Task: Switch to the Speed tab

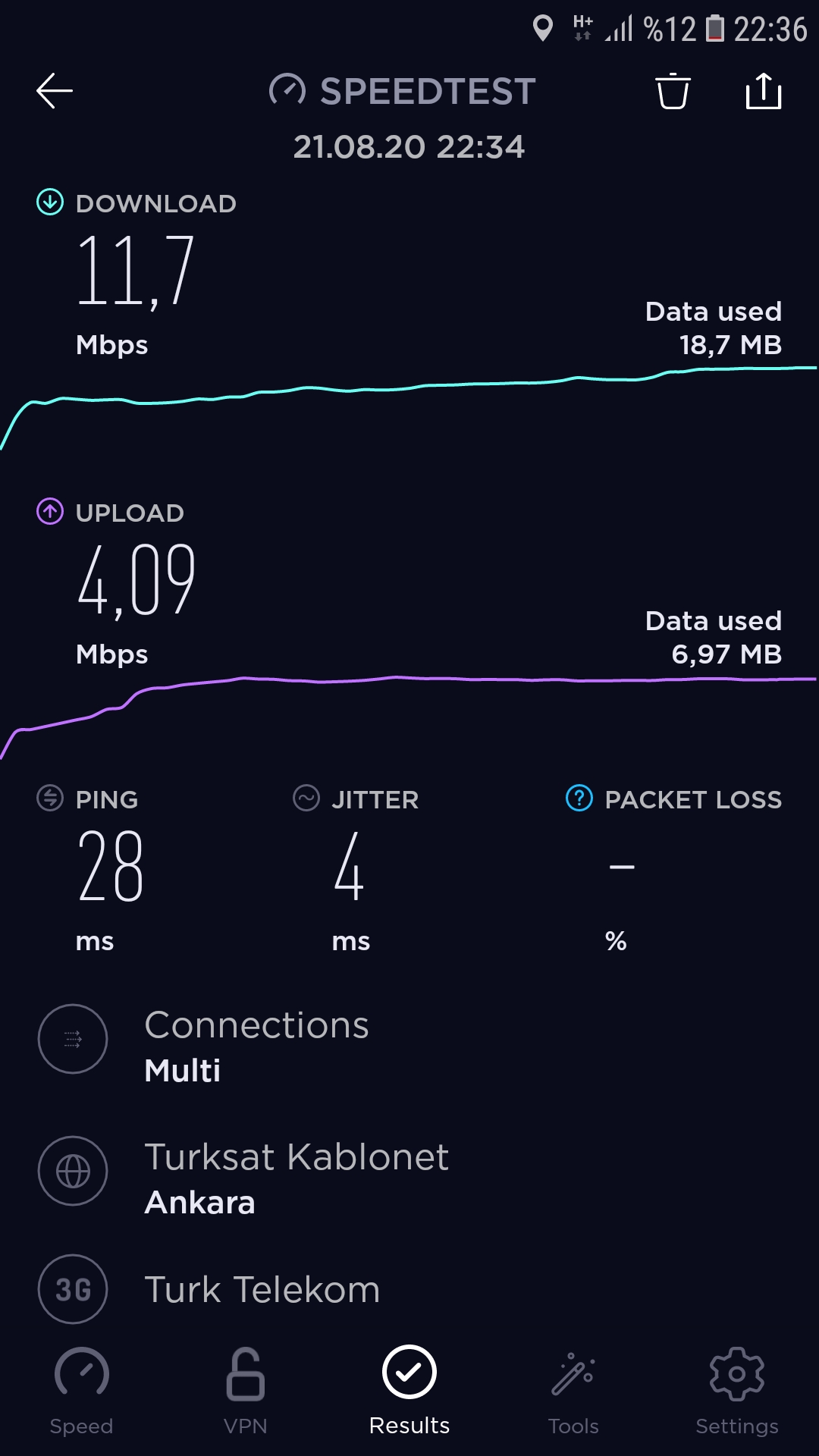Action: [82, 1392]
